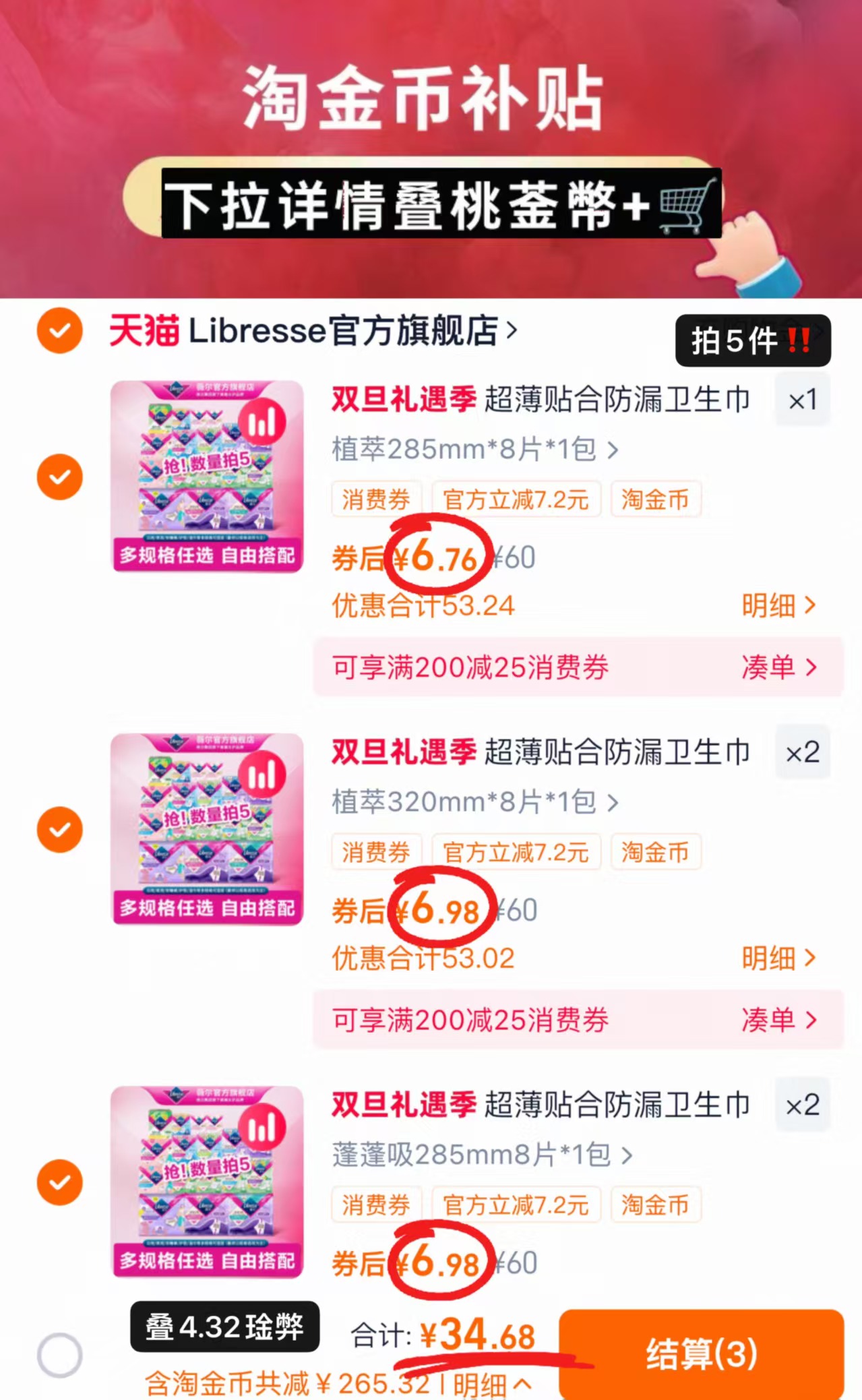Click the shopping cart icon in the banner
Viewport: 862px width, 1400px height.
tap(684, 206)
